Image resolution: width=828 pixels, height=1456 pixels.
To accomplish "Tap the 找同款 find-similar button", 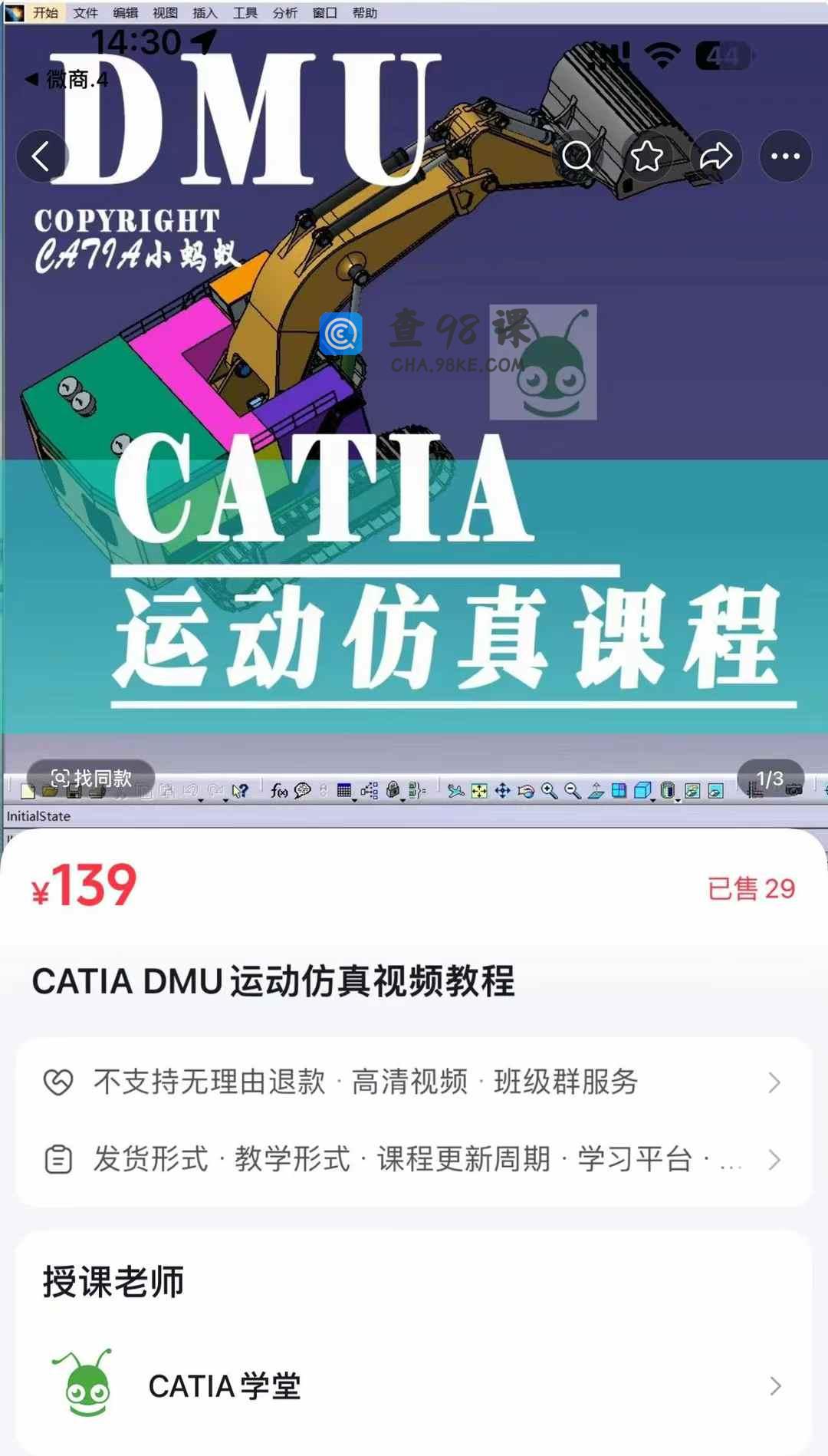I will pos(91,779).
